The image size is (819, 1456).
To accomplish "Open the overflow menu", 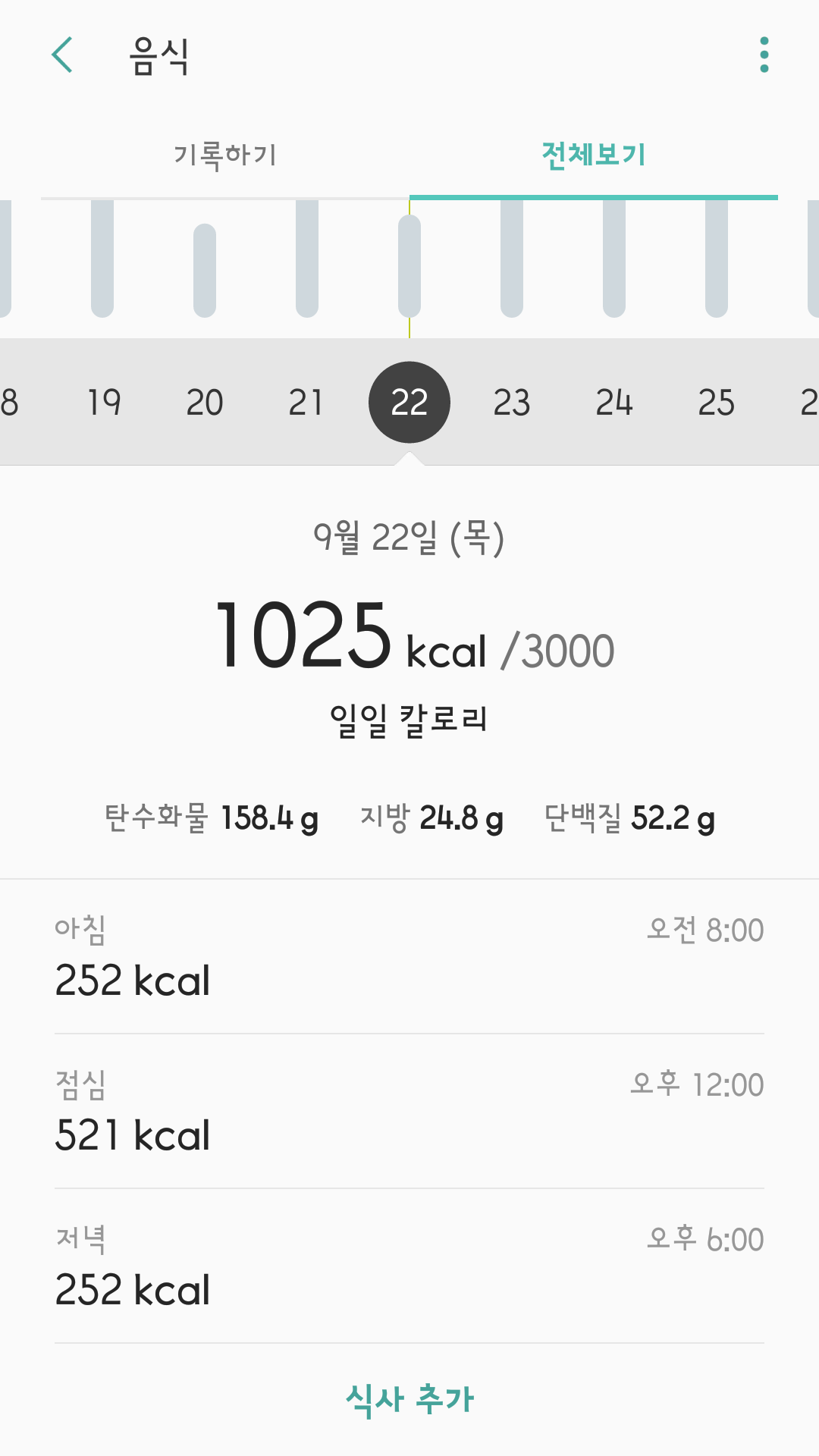I will pyautogui.click(x=764, y=55).
